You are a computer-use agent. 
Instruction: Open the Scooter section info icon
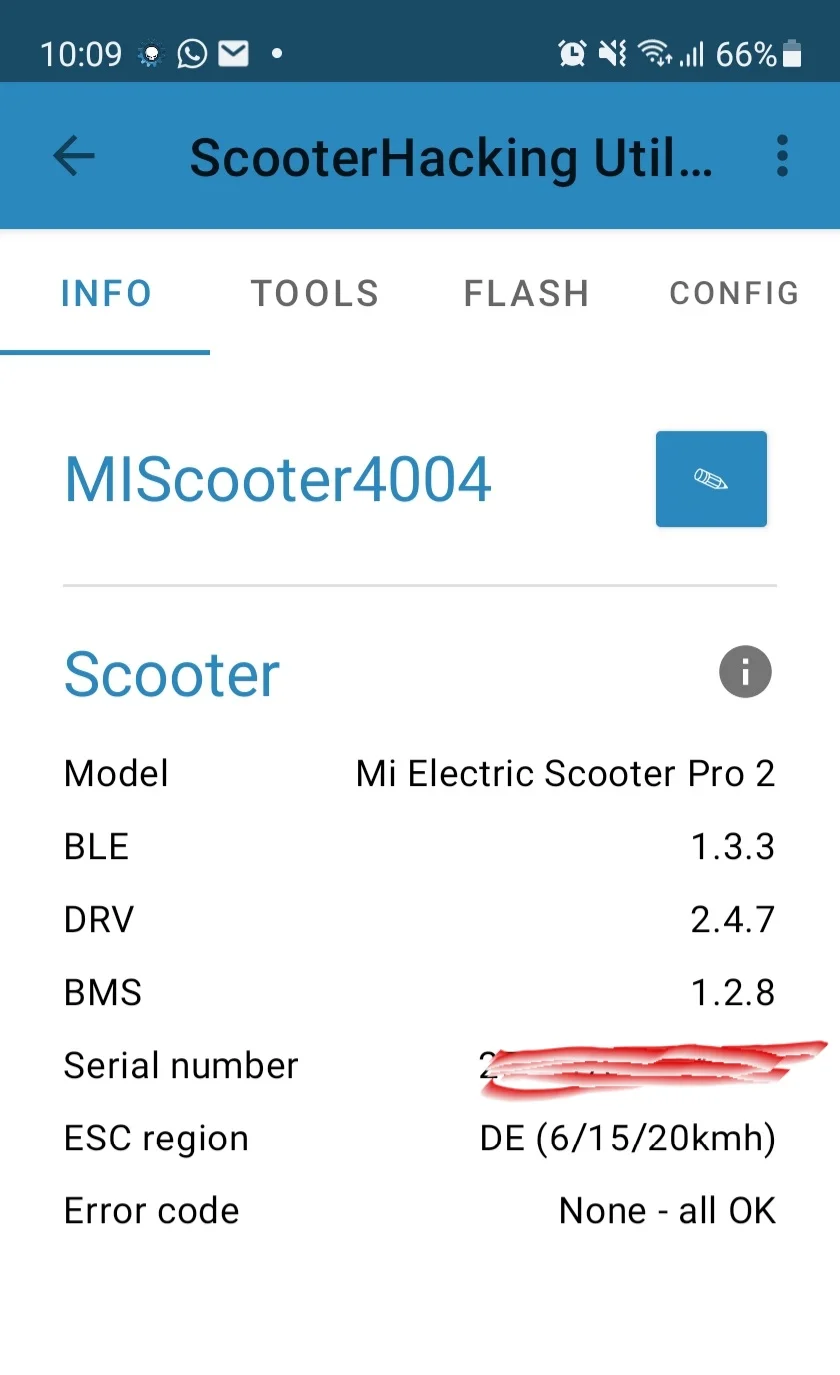[x=745, y=671]
